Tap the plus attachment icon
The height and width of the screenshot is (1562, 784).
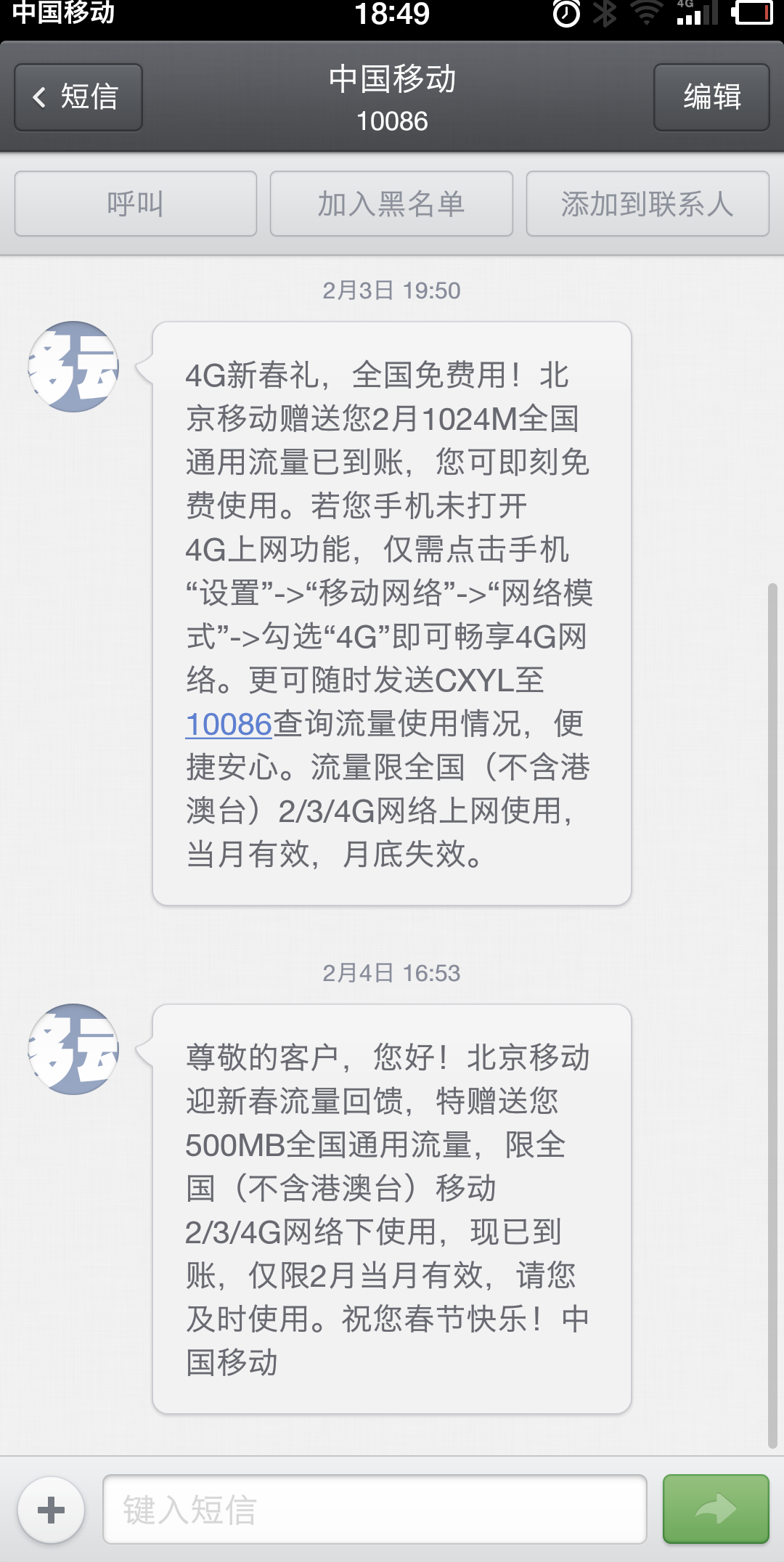pyautogui.click(x=51, y=1510)
